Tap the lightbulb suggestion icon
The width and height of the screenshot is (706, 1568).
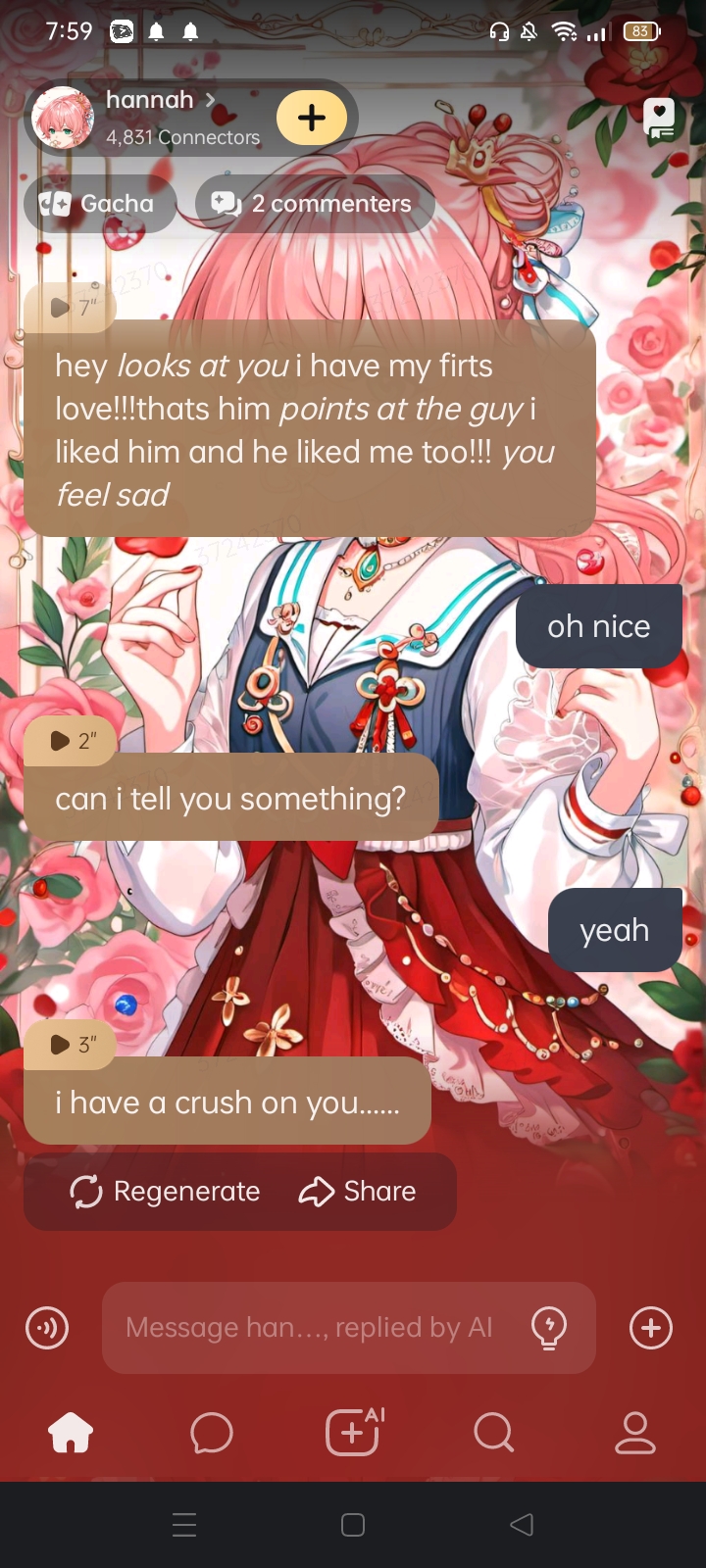click(548, 1328)
